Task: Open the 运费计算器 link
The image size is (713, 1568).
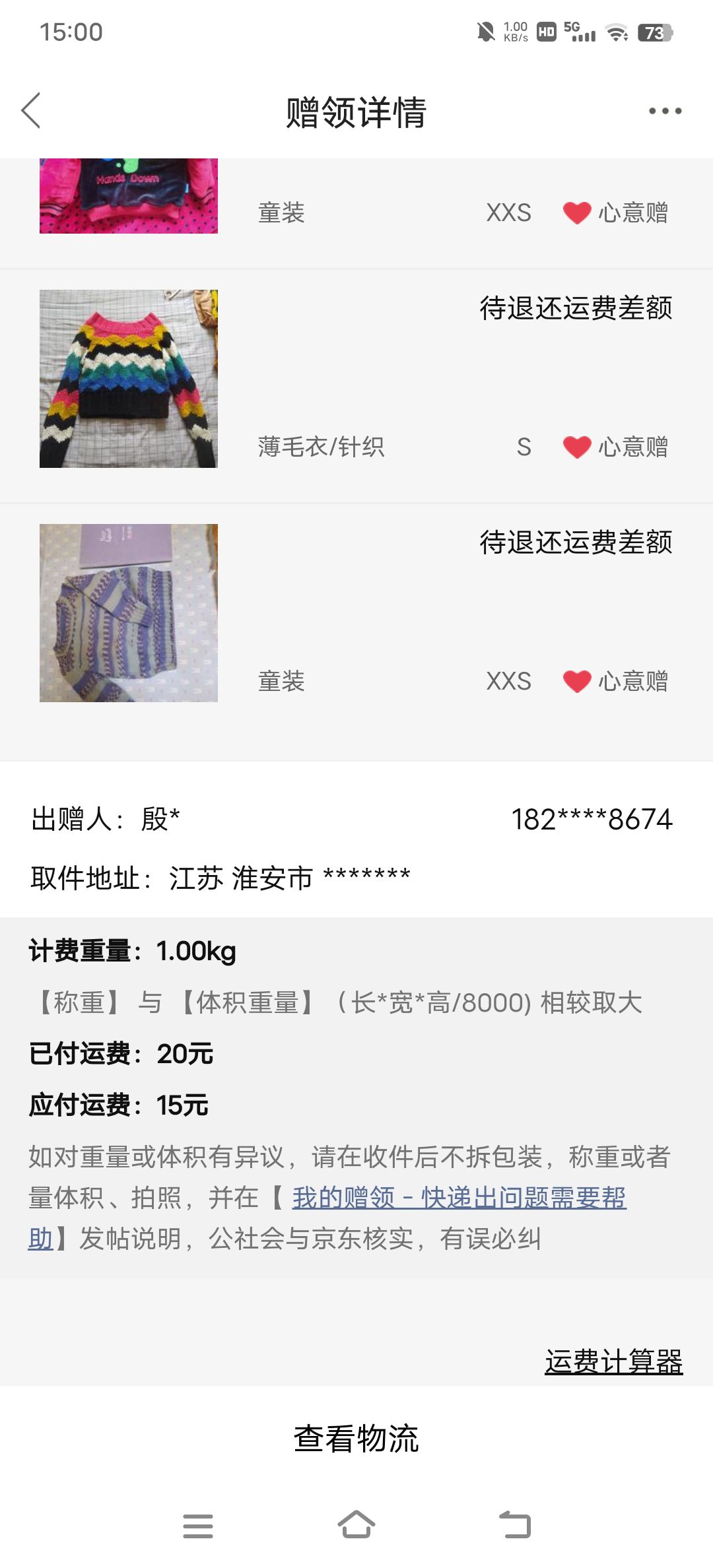Action: [x=614, y=1361]
